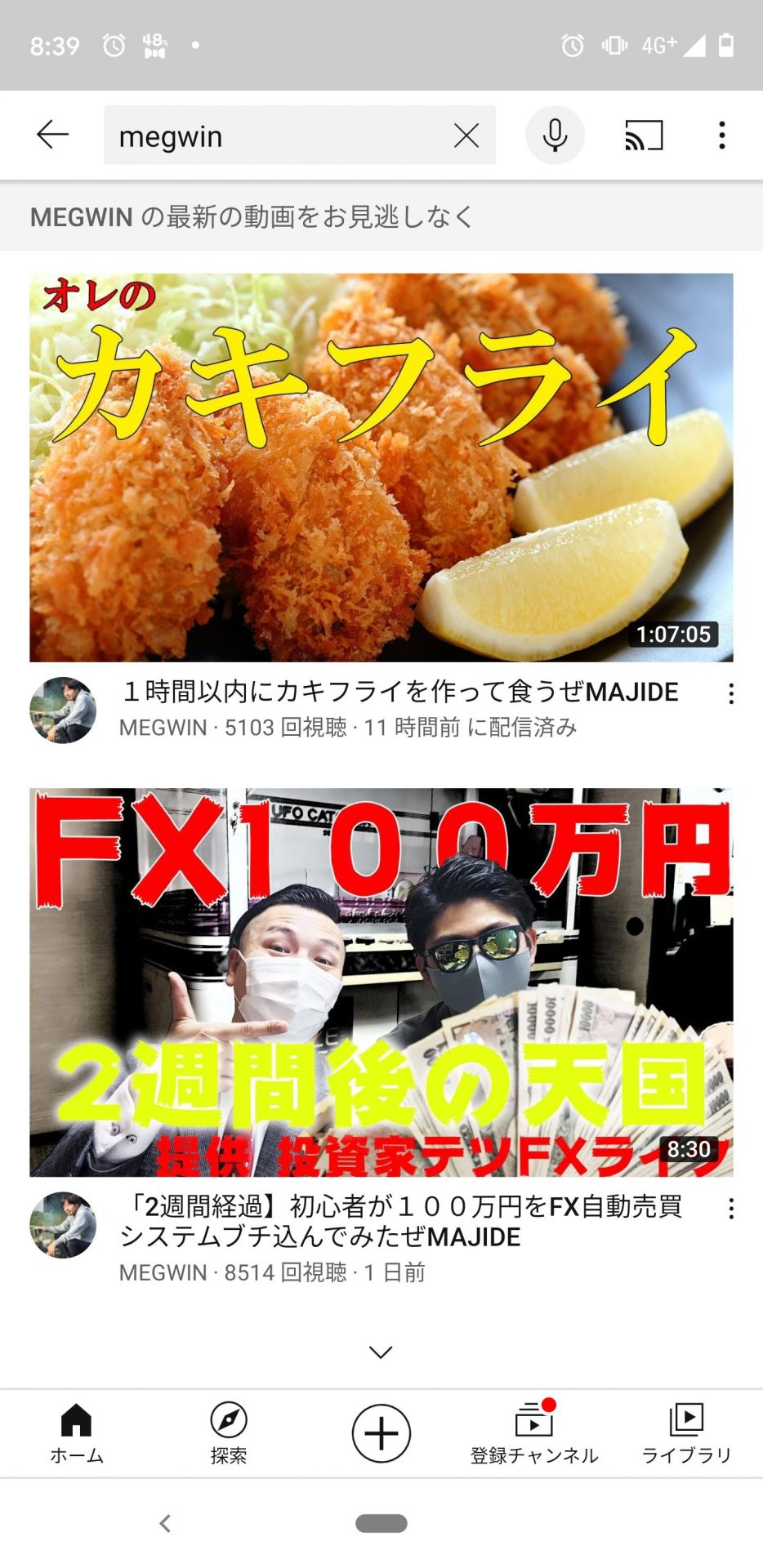Switch to the 登録チャンネル tab
The image size is (763, 1568).
(534, 1433)
